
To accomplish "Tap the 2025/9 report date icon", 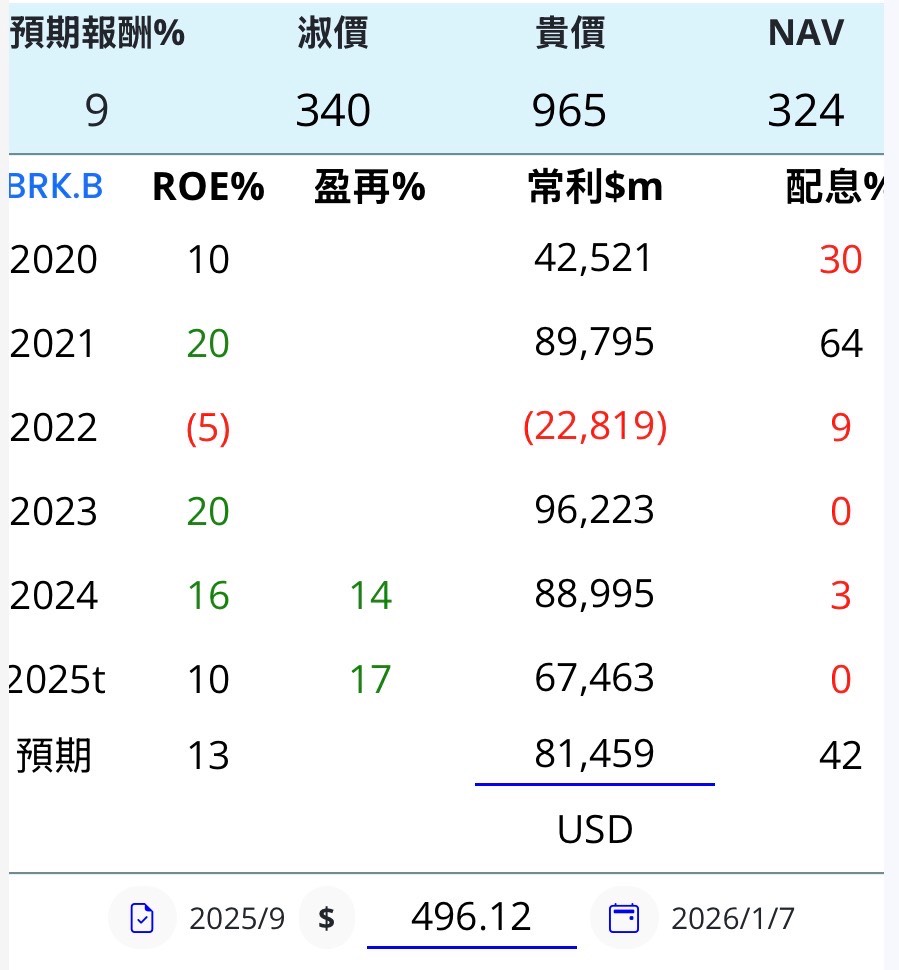I will pos(142,918).
